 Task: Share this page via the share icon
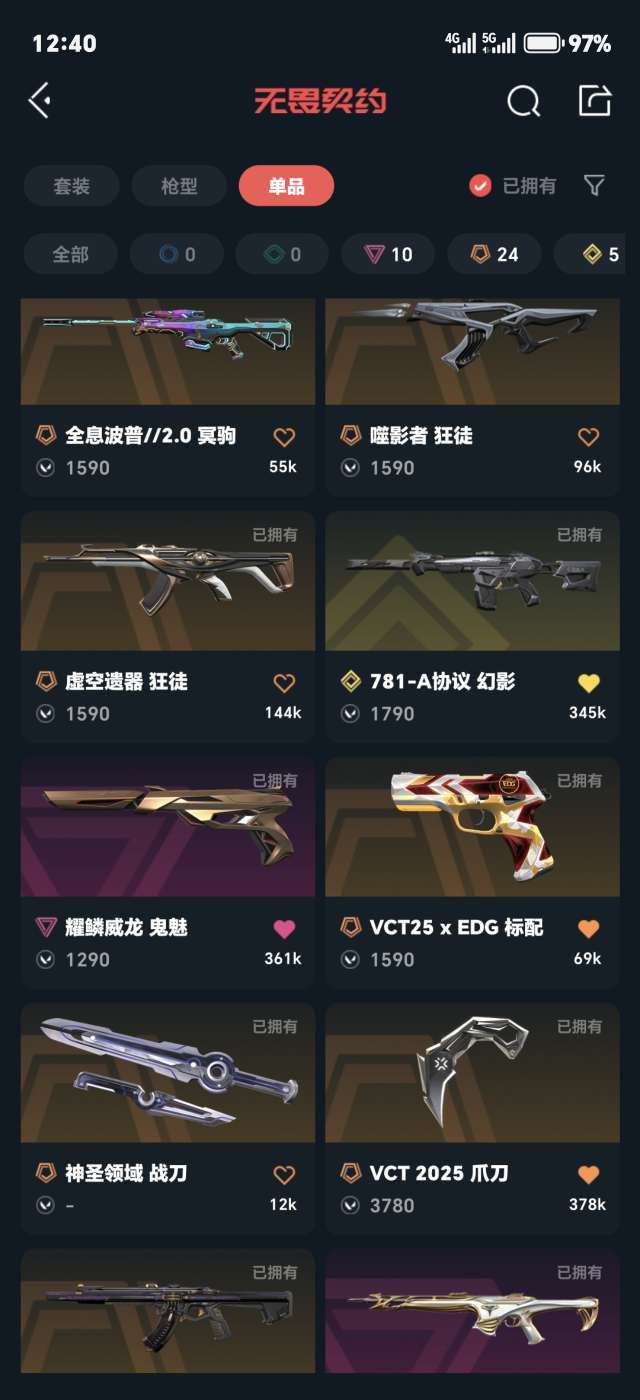tap(595, 100)
